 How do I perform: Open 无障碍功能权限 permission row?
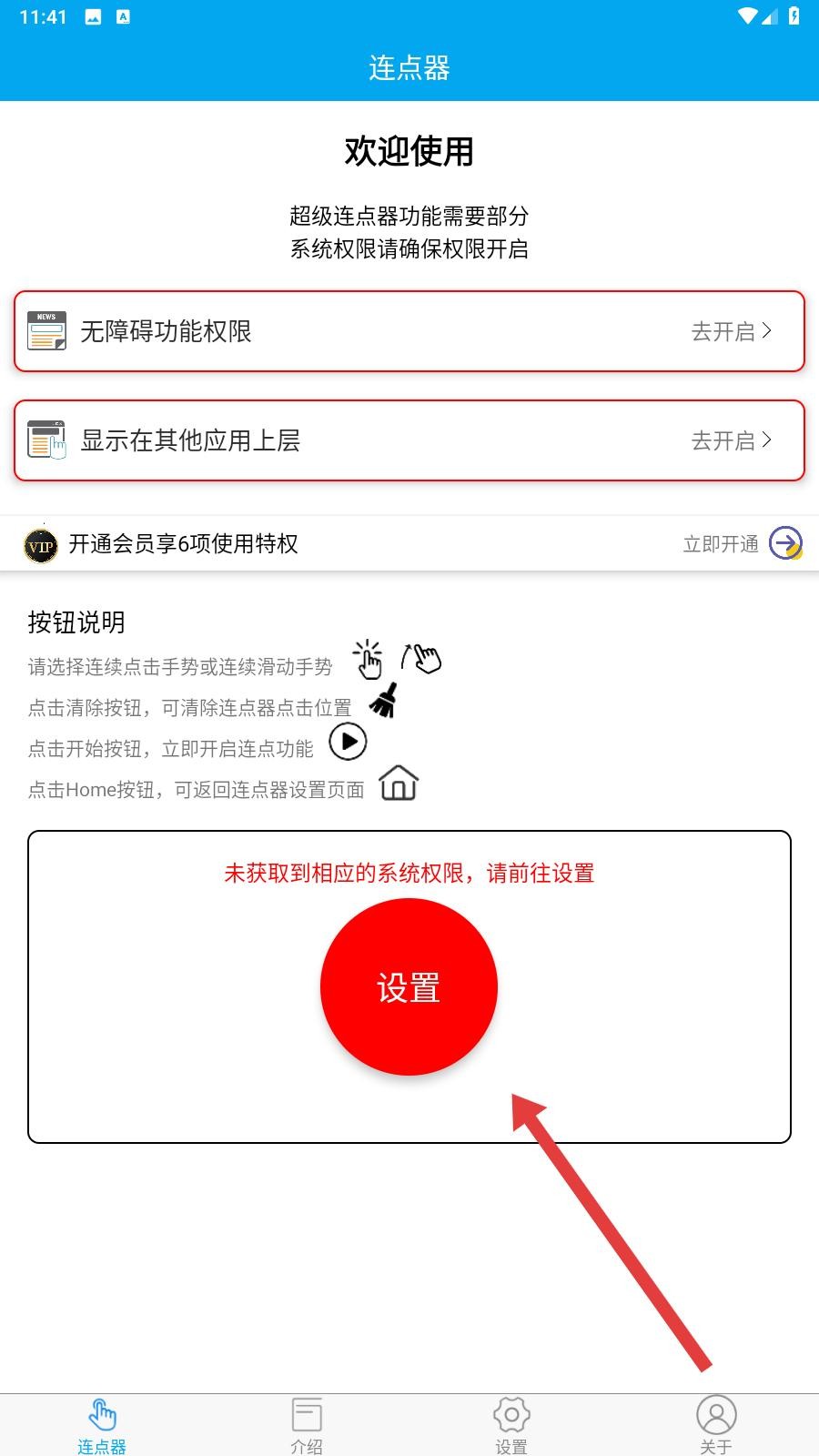pos(409,331)
